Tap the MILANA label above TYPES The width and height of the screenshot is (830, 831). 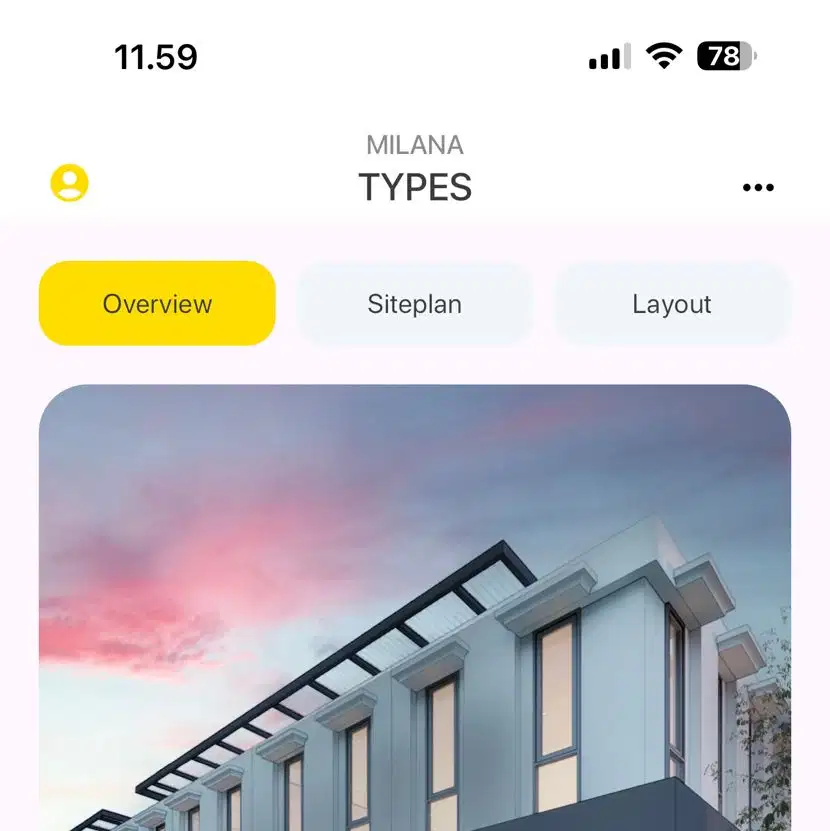tap(414, 145)
